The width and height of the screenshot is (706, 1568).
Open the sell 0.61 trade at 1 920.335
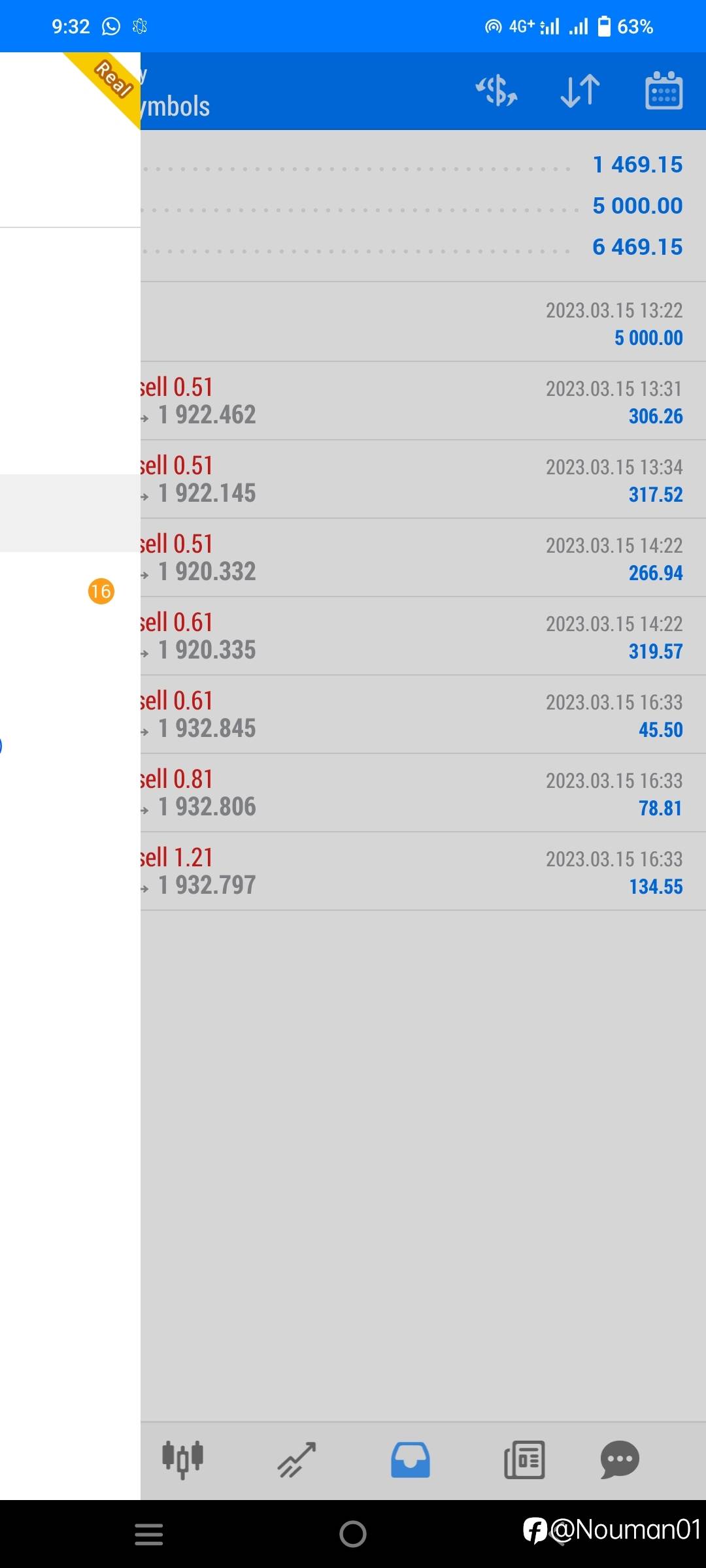[423, 636]
